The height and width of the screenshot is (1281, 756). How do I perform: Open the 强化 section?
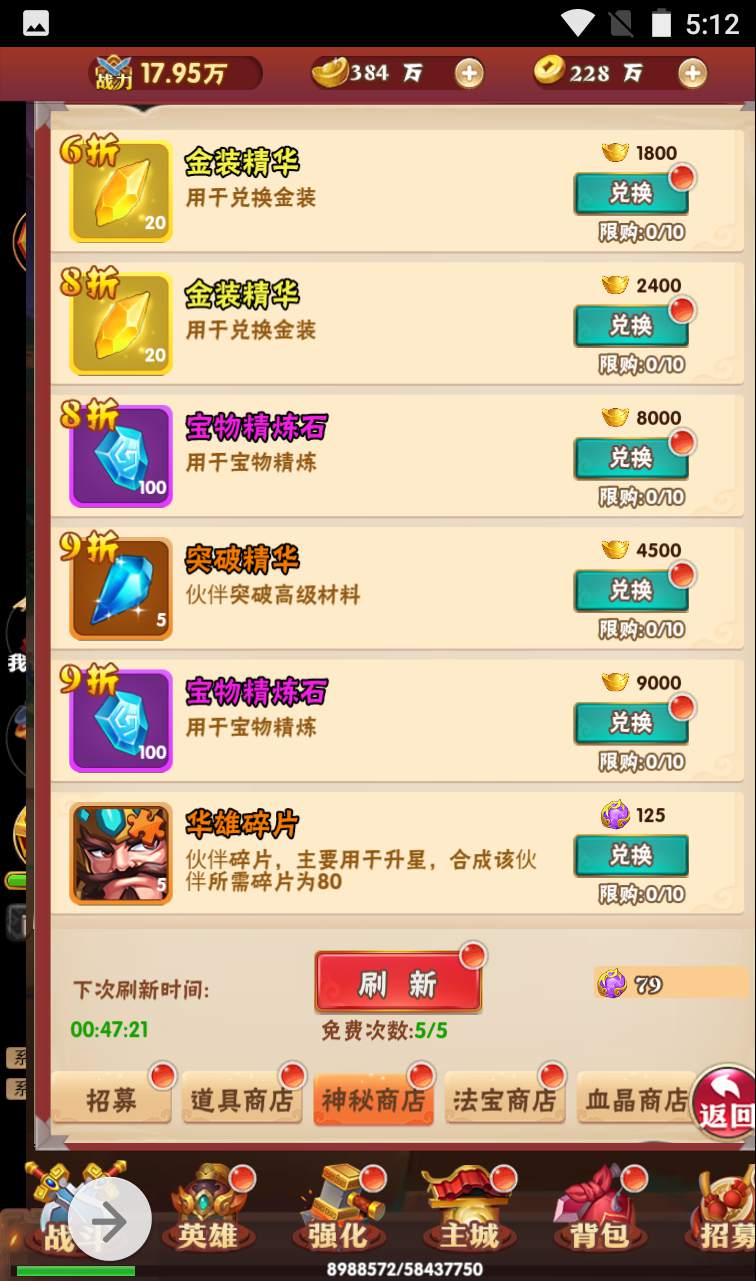tap(338, 1215)
